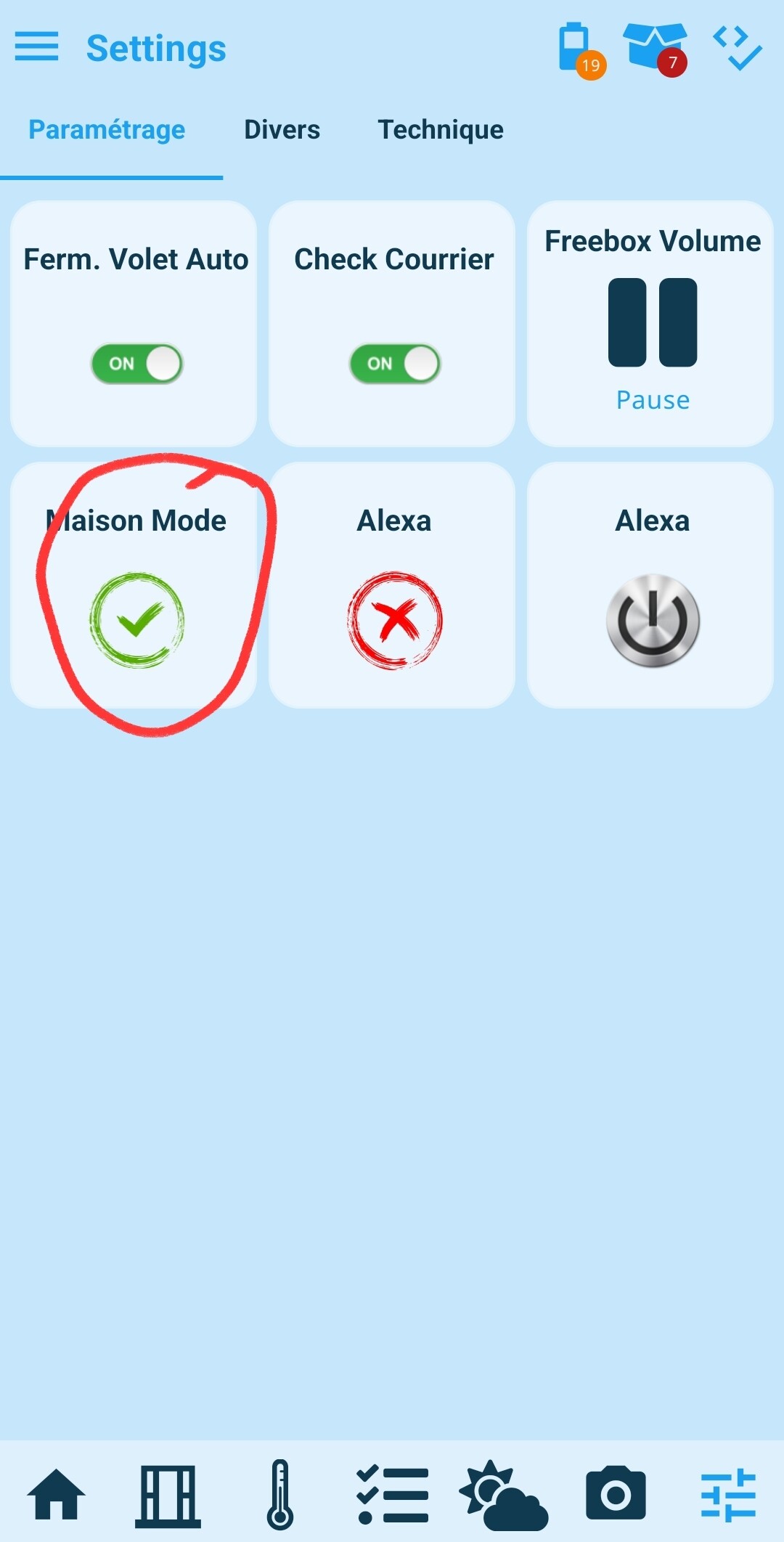Toggle Maison Mode green checkmark
The width and height of the screenshot is (784, 1542).
point(136,620)
